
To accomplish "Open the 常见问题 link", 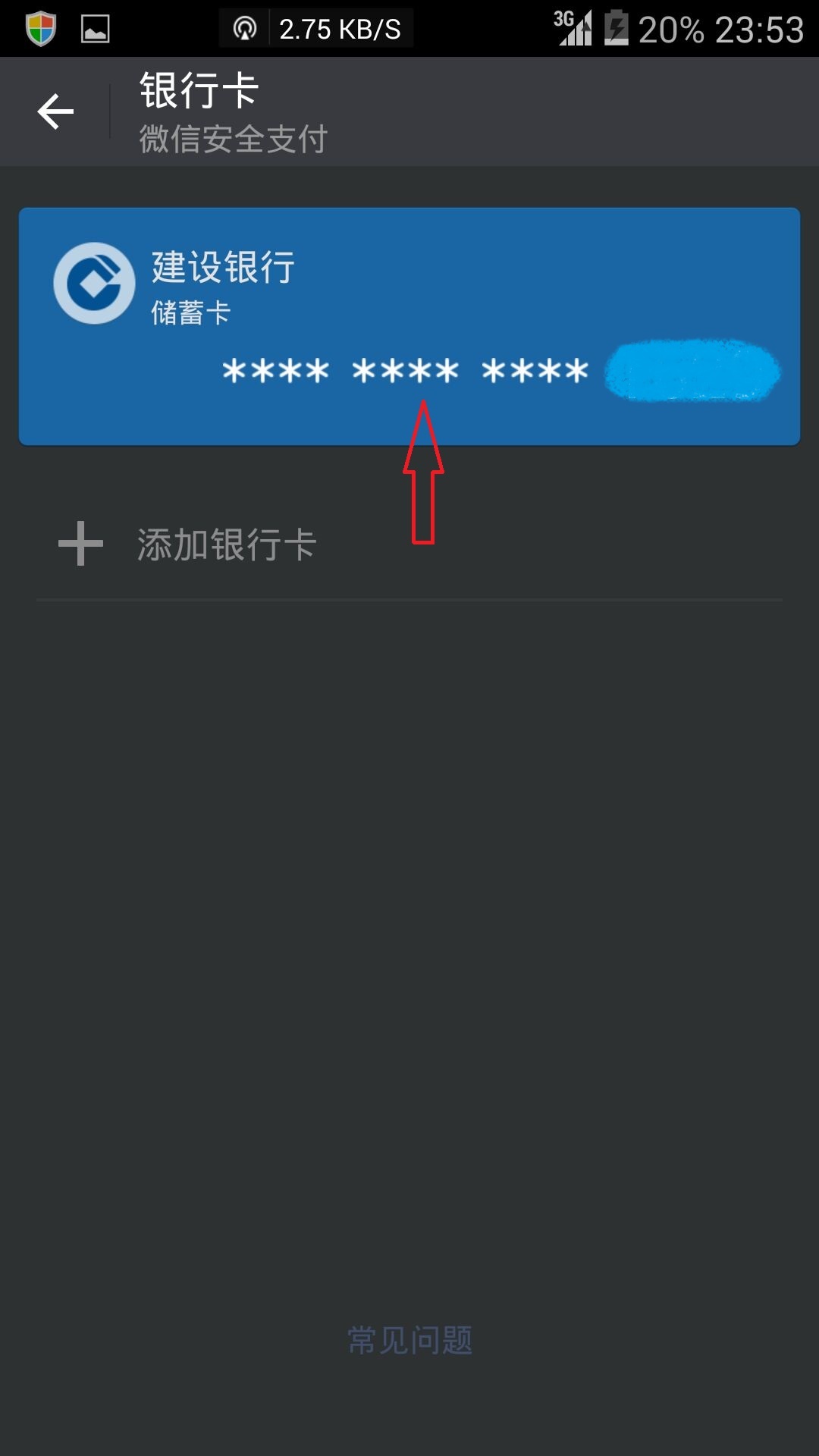I will (x=409, y=1340).
